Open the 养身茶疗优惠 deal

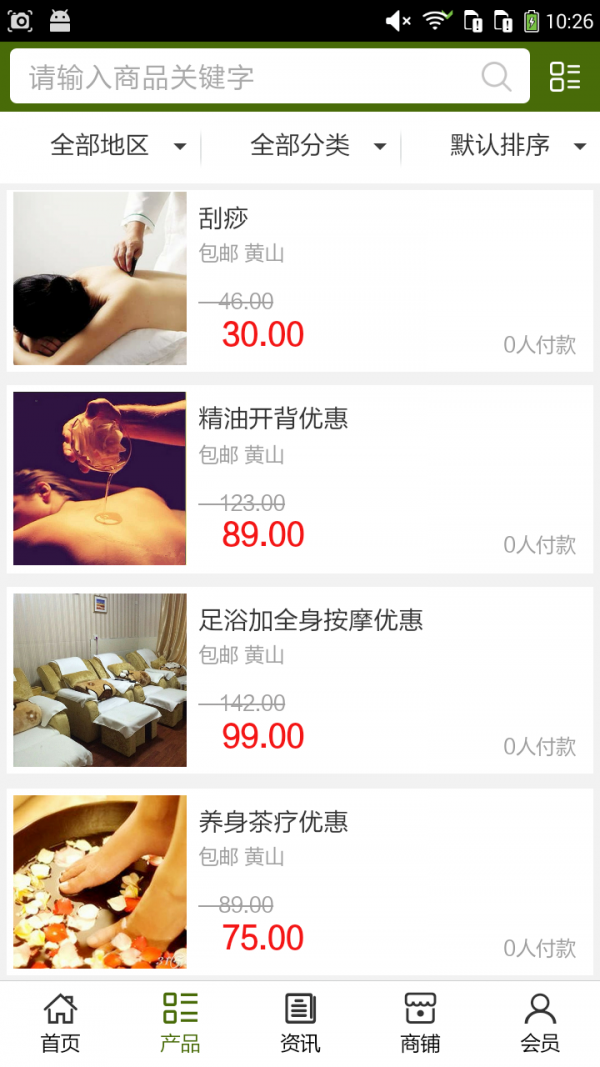pos(300,882)
